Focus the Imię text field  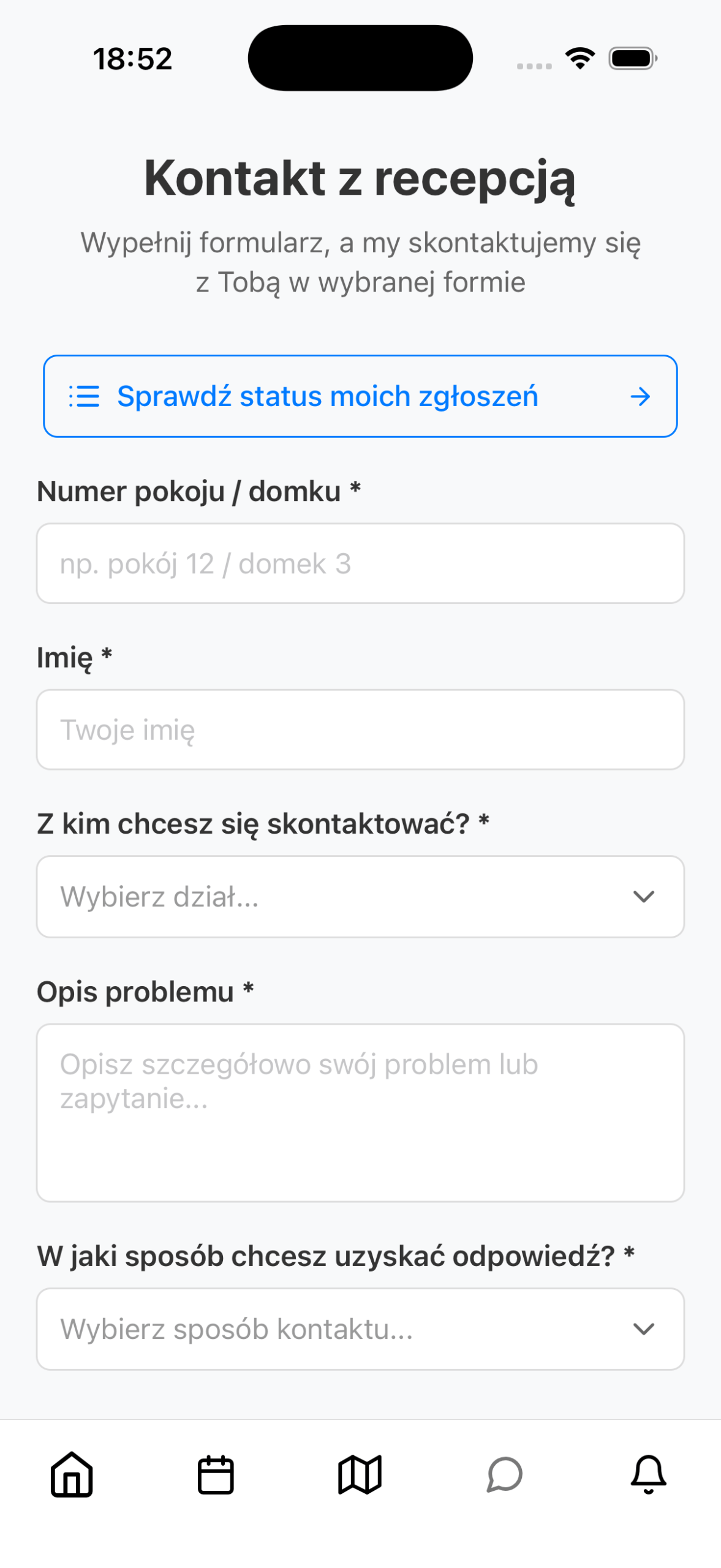click(x=360, y=729)
